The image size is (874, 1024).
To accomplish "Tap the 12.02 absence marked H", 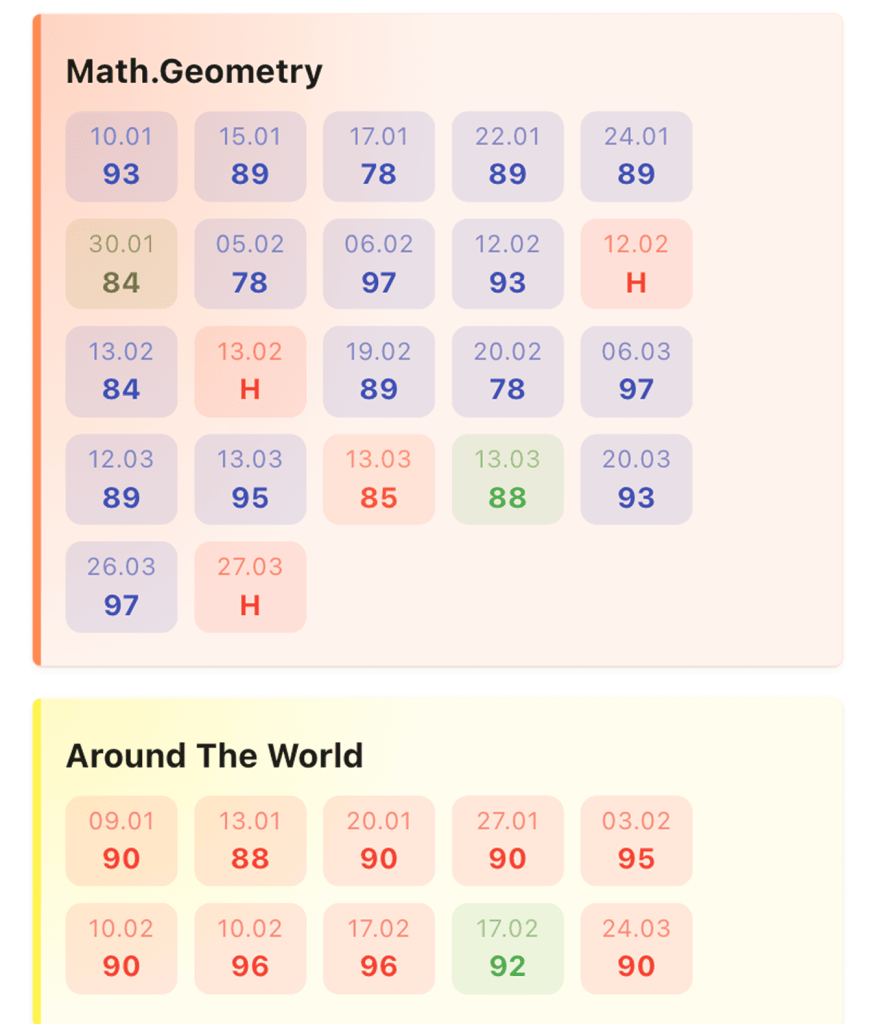I will pyautogui.click(x=636, y=264).
